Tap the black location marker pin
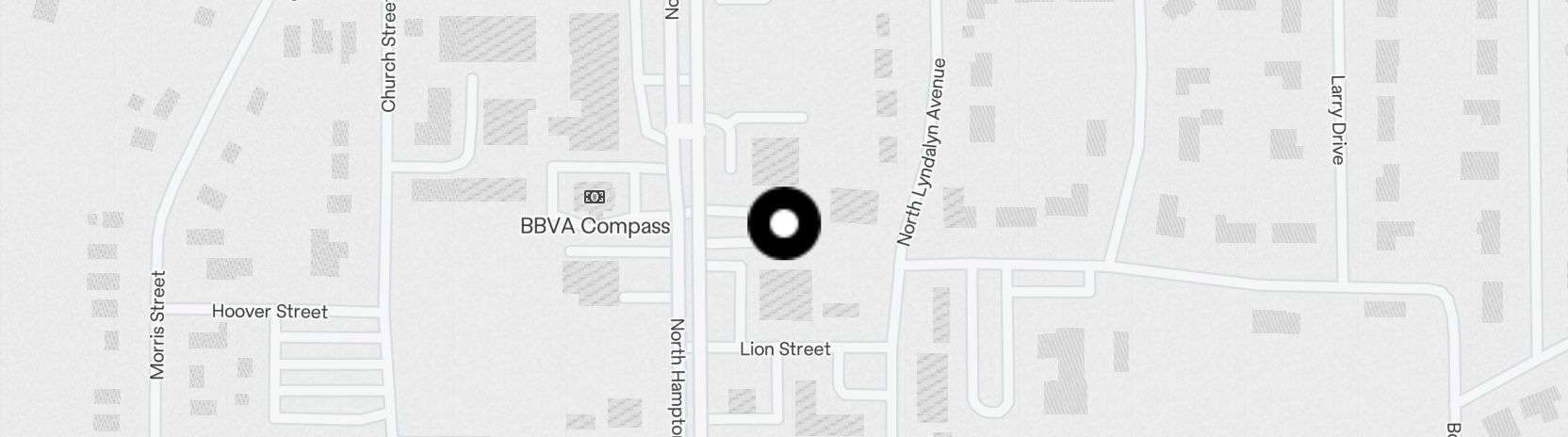 784,224
